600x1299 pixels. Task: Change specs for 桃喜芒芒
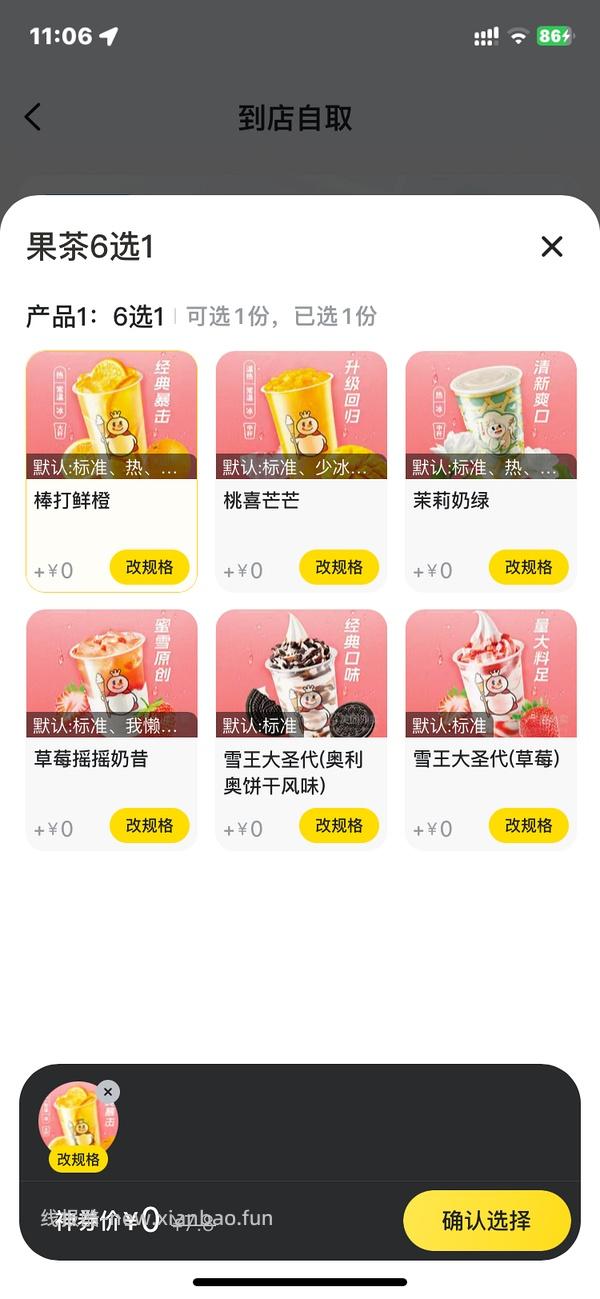[339, 567]
